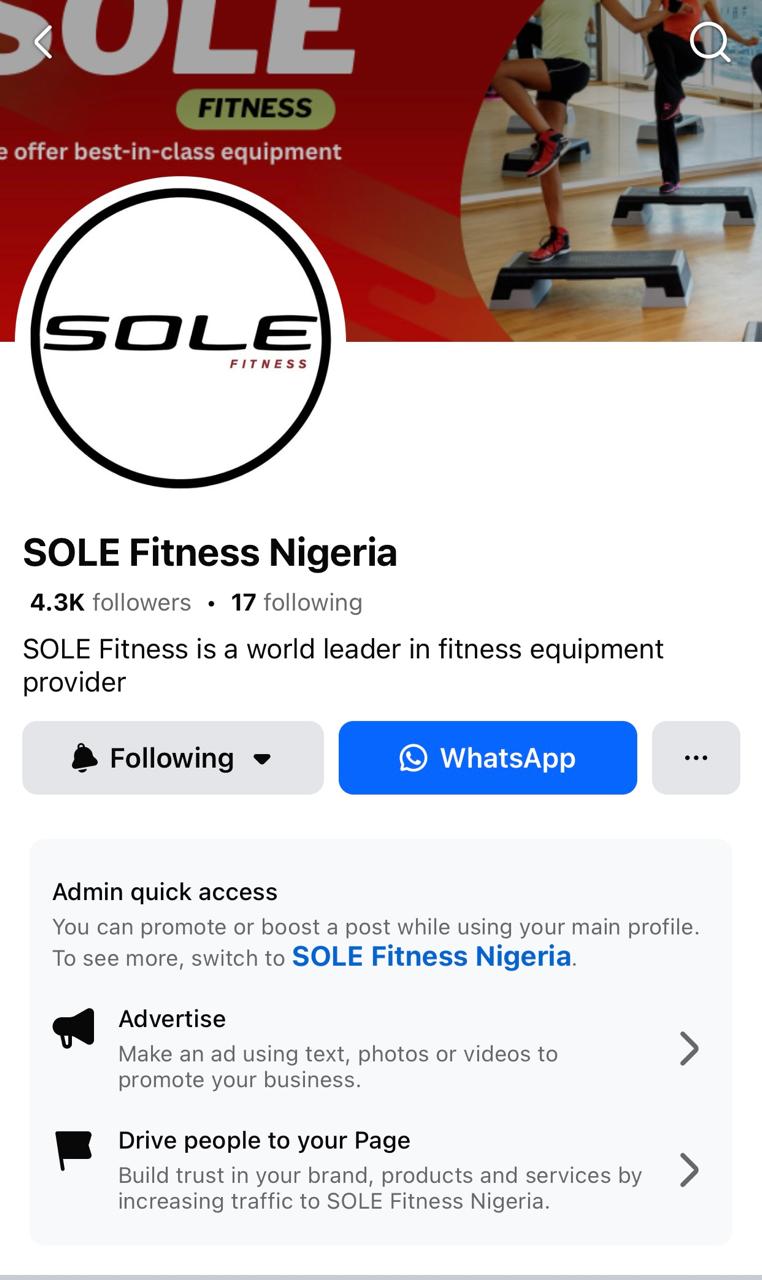Open more options with the ellipsis icon
The image size is (762, 1280).
point(696,758)
